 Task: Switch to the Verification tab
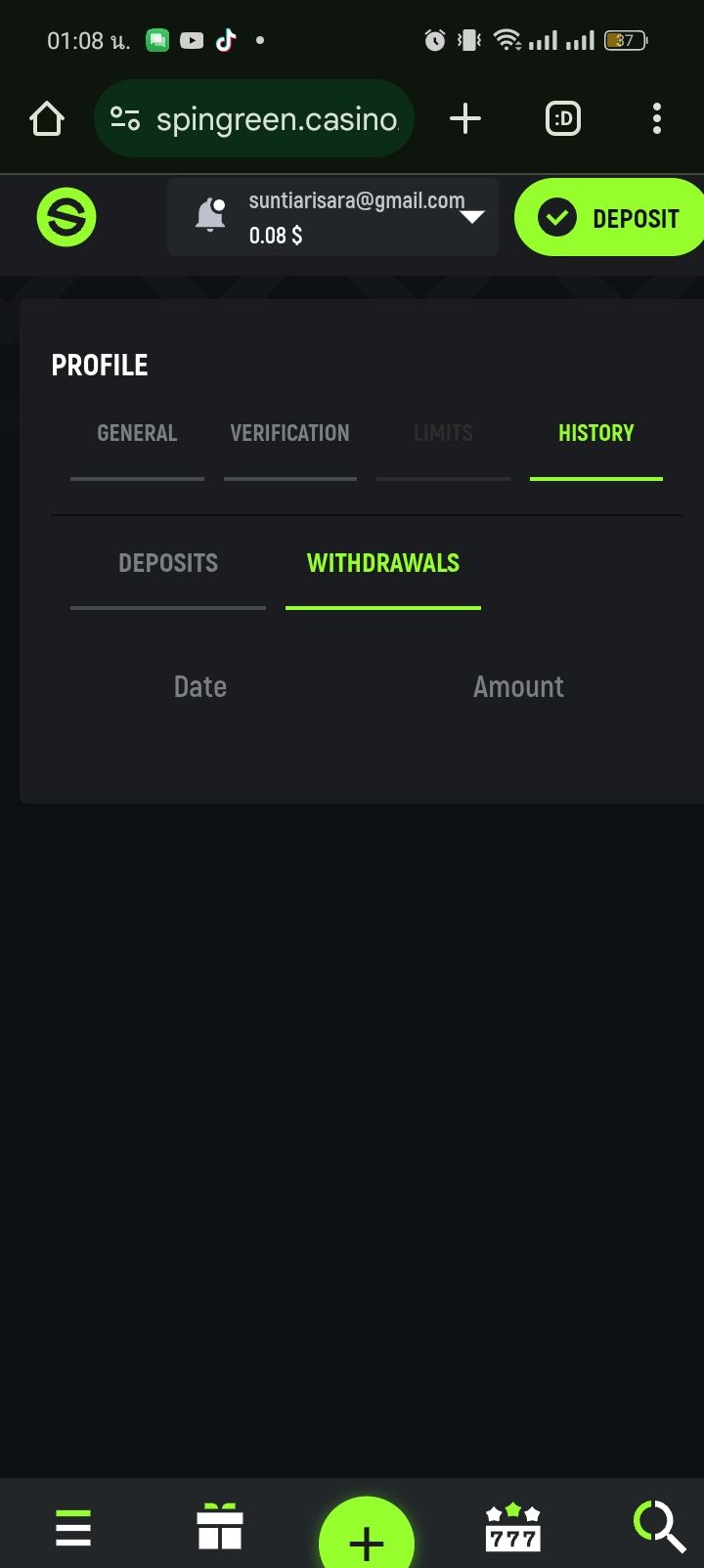(x=289, y=433)
